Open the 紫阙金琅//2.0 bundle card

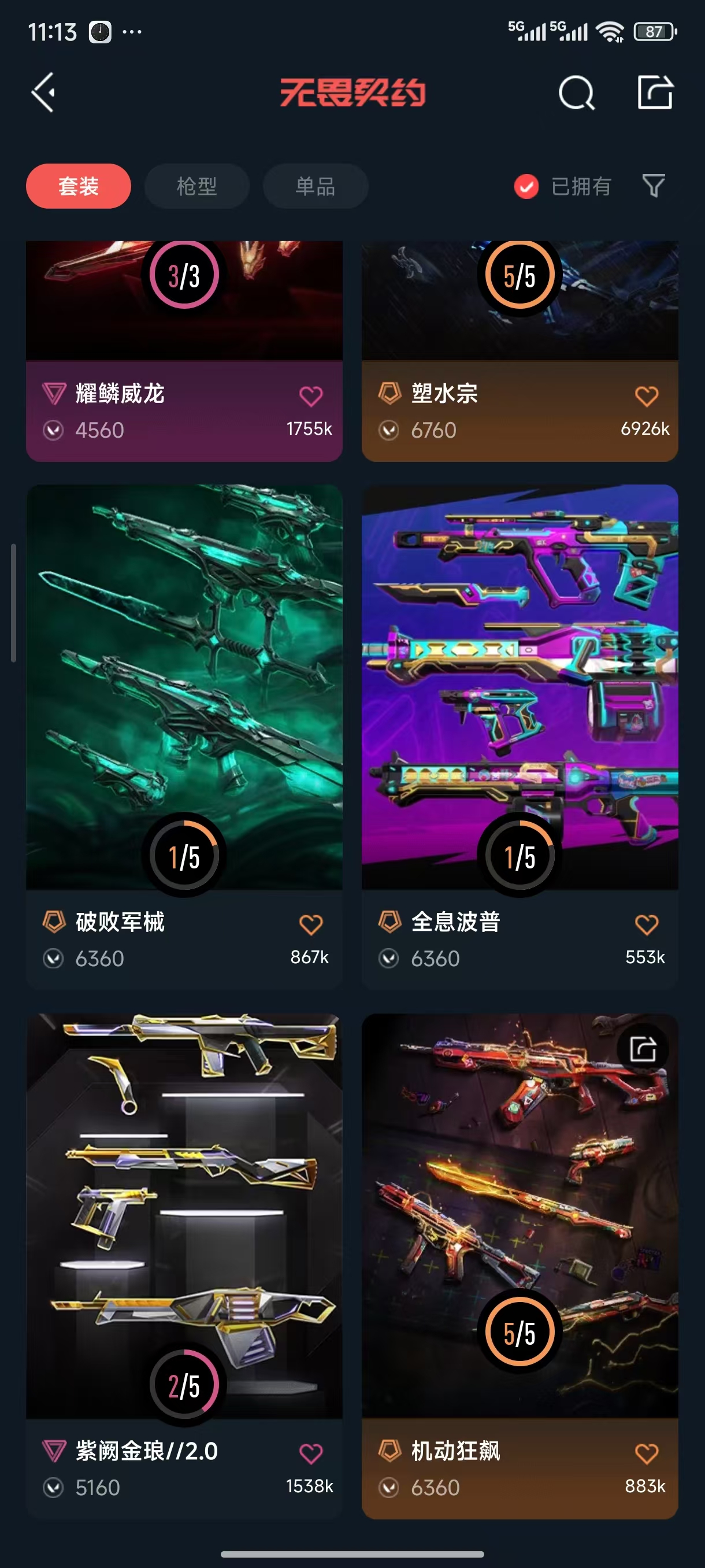click(x=184, y=1218)
